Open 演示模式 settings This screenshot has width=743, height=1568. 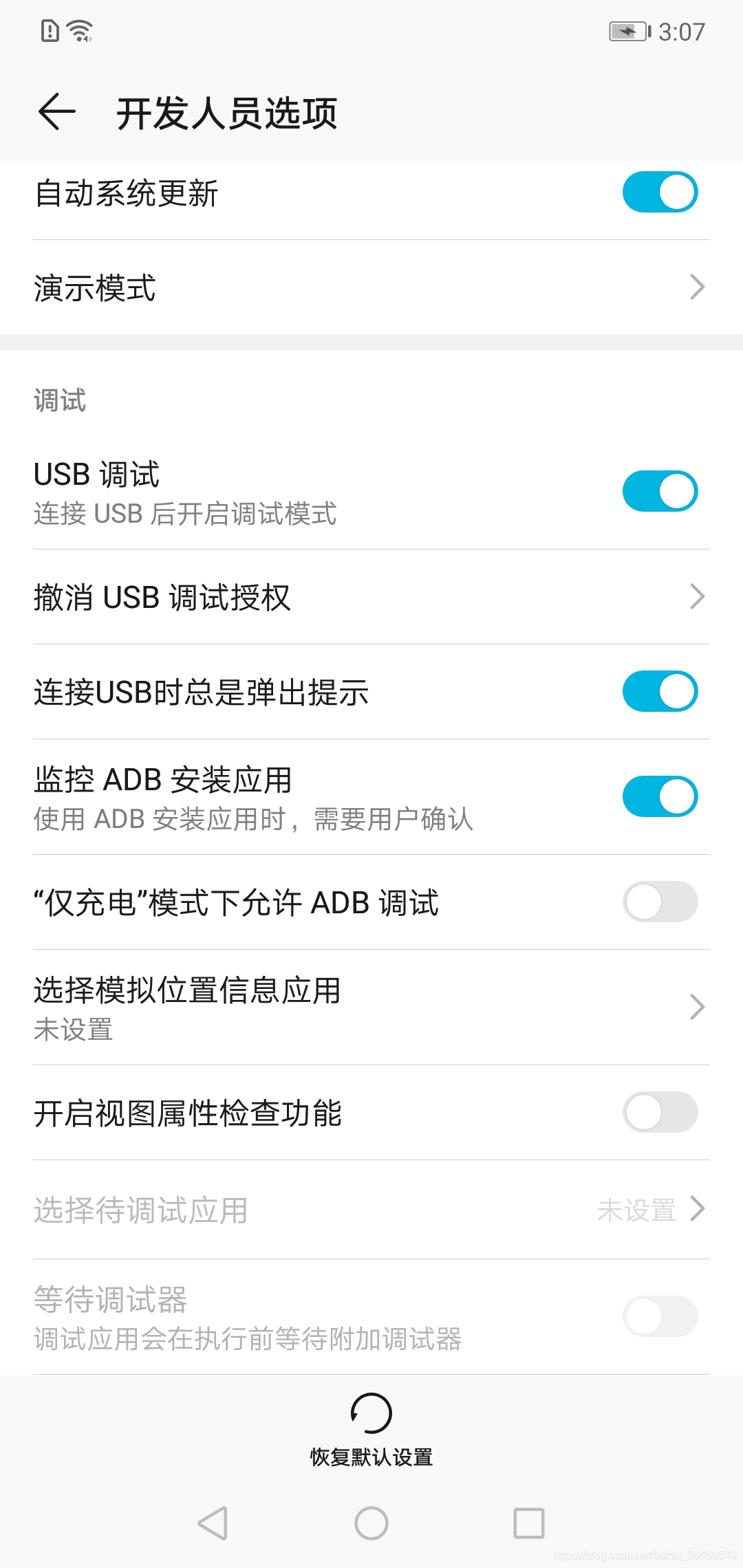coord(371,287)
